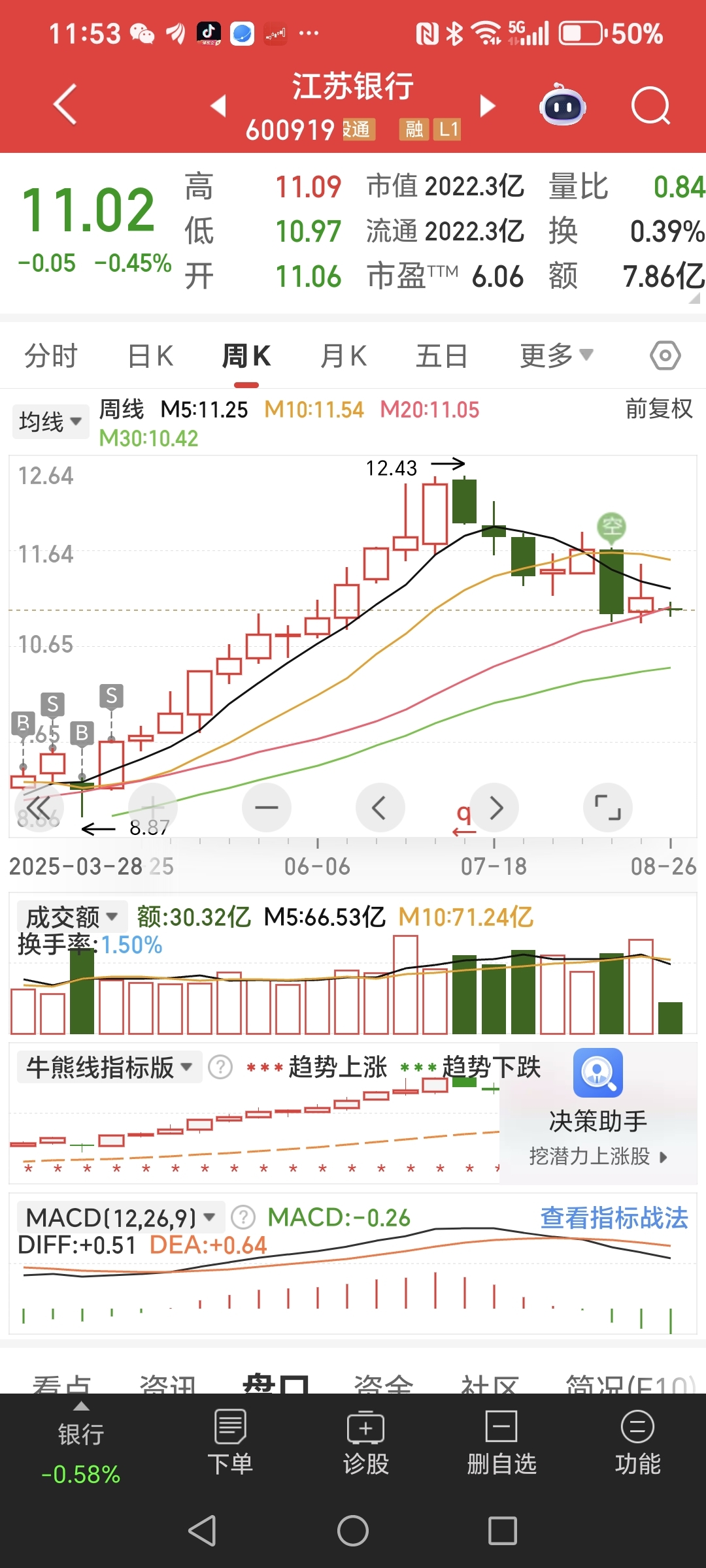The width and height of the screenshot is (706, 1568).
Task: Expand chart to fullscreen
Action: [x=608, y=808]
